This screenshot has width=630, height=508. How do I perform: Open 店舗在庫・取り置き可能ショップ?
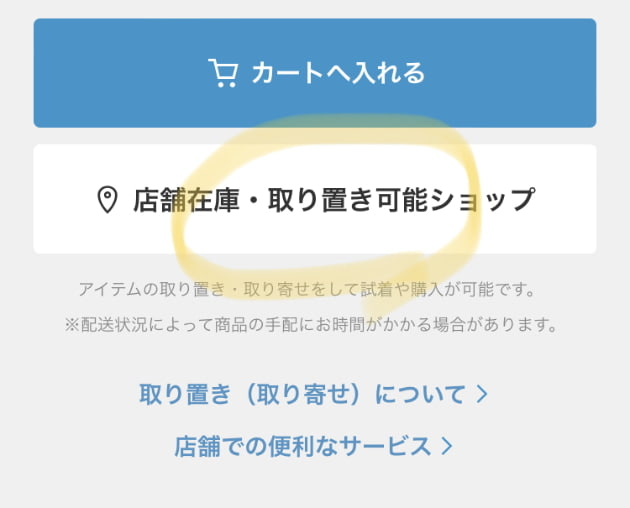(315, 200)
